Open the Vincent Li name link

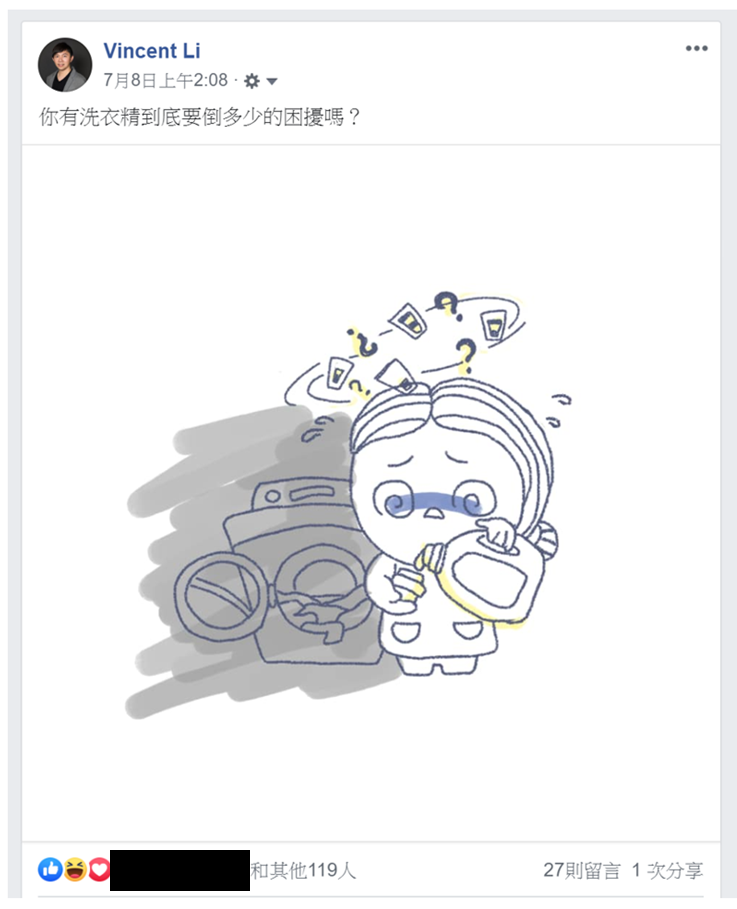(x=152, y=51)
